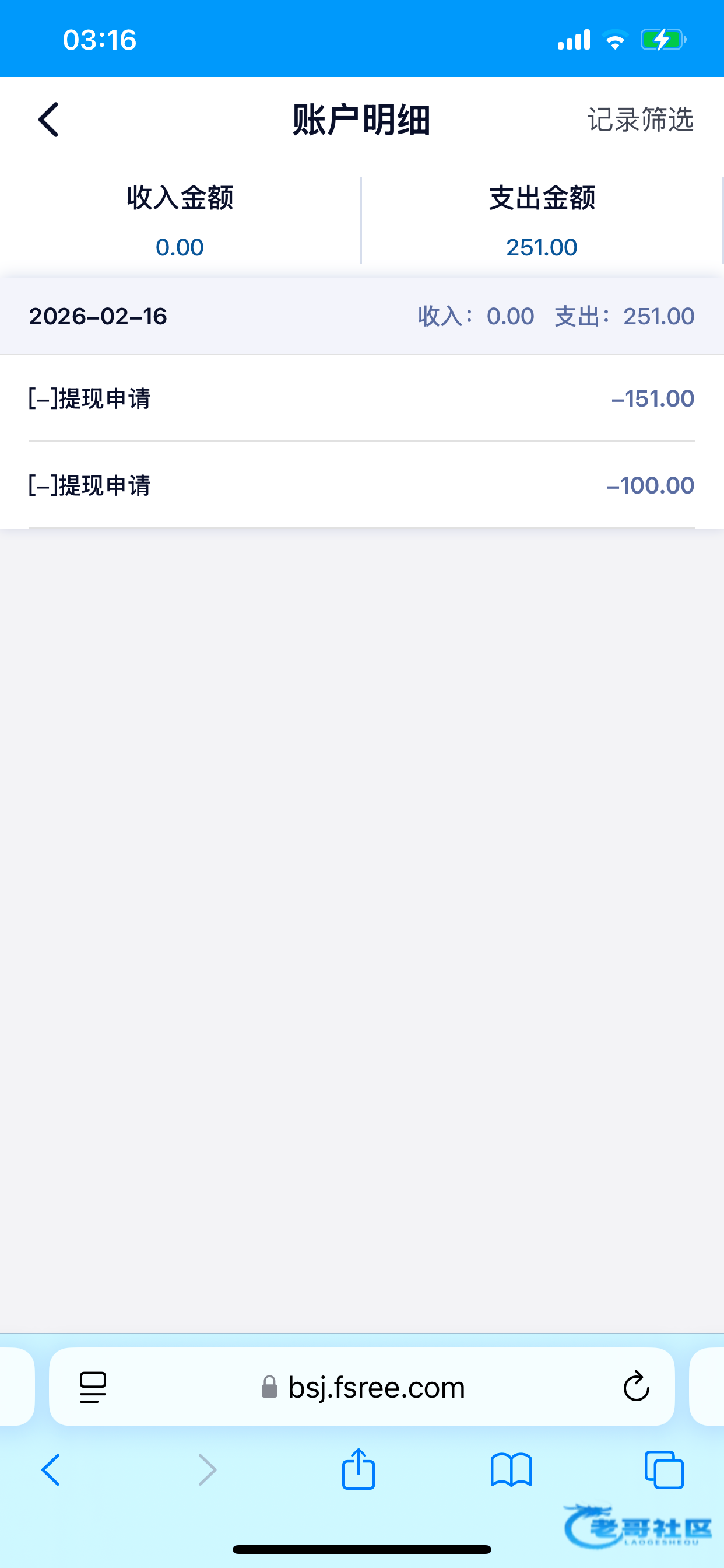724x1568 pixels.
Task: Go back from the 账户明细 page
Action: pyautogui.click(x=48, y=120)
